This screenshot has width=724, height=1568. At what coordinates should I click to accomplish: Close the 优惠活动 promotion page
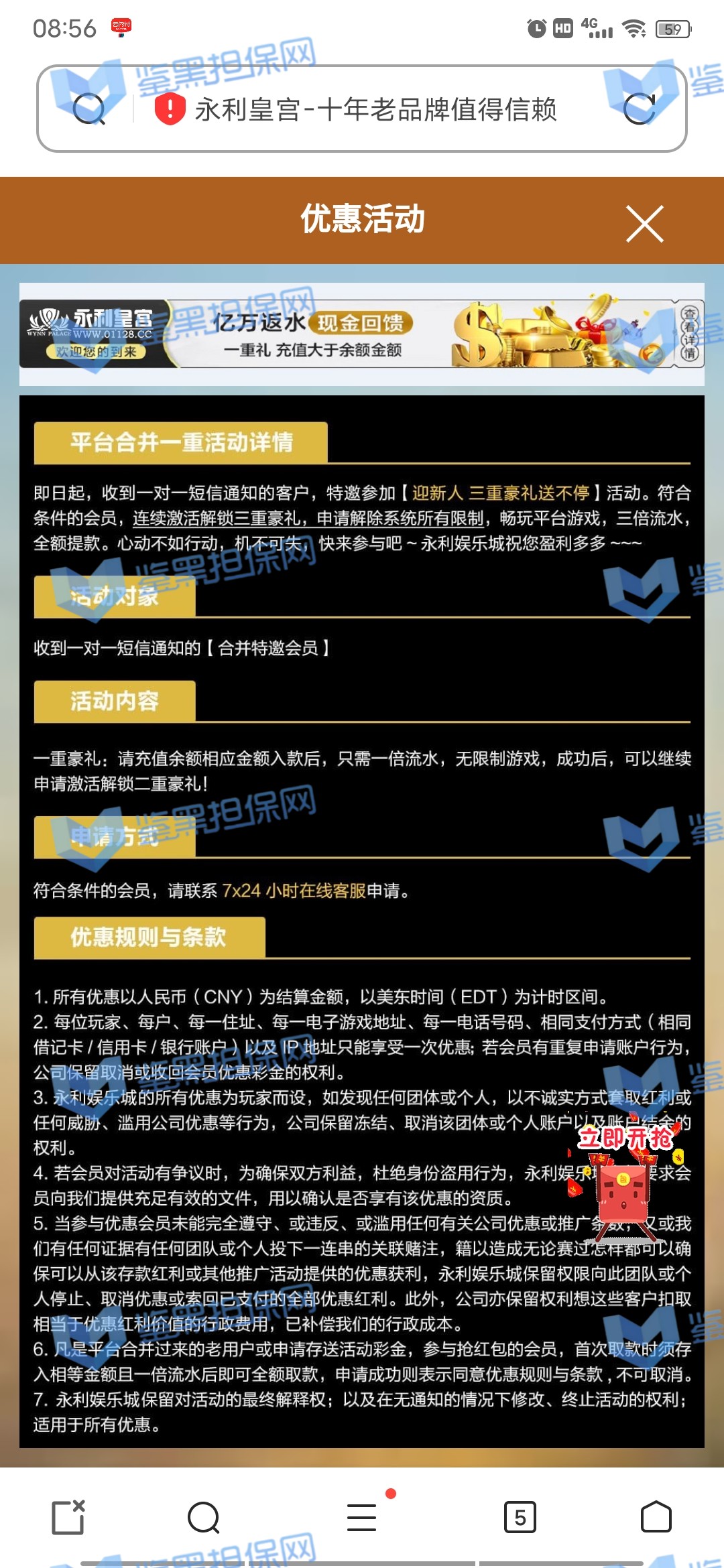point(644,223)
